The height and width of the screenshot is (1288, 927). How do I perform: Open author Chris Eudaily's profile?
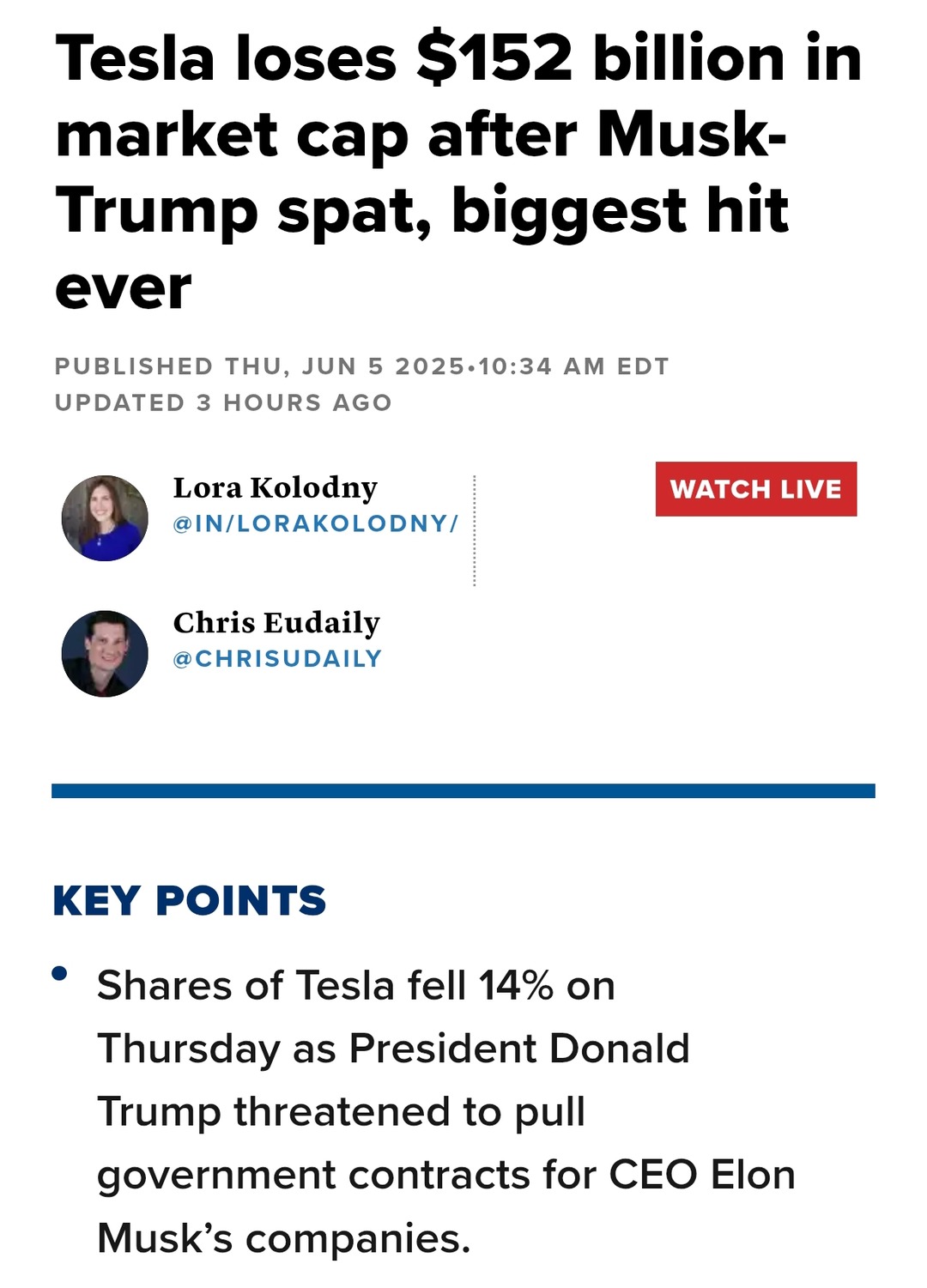tap(276, 623)
